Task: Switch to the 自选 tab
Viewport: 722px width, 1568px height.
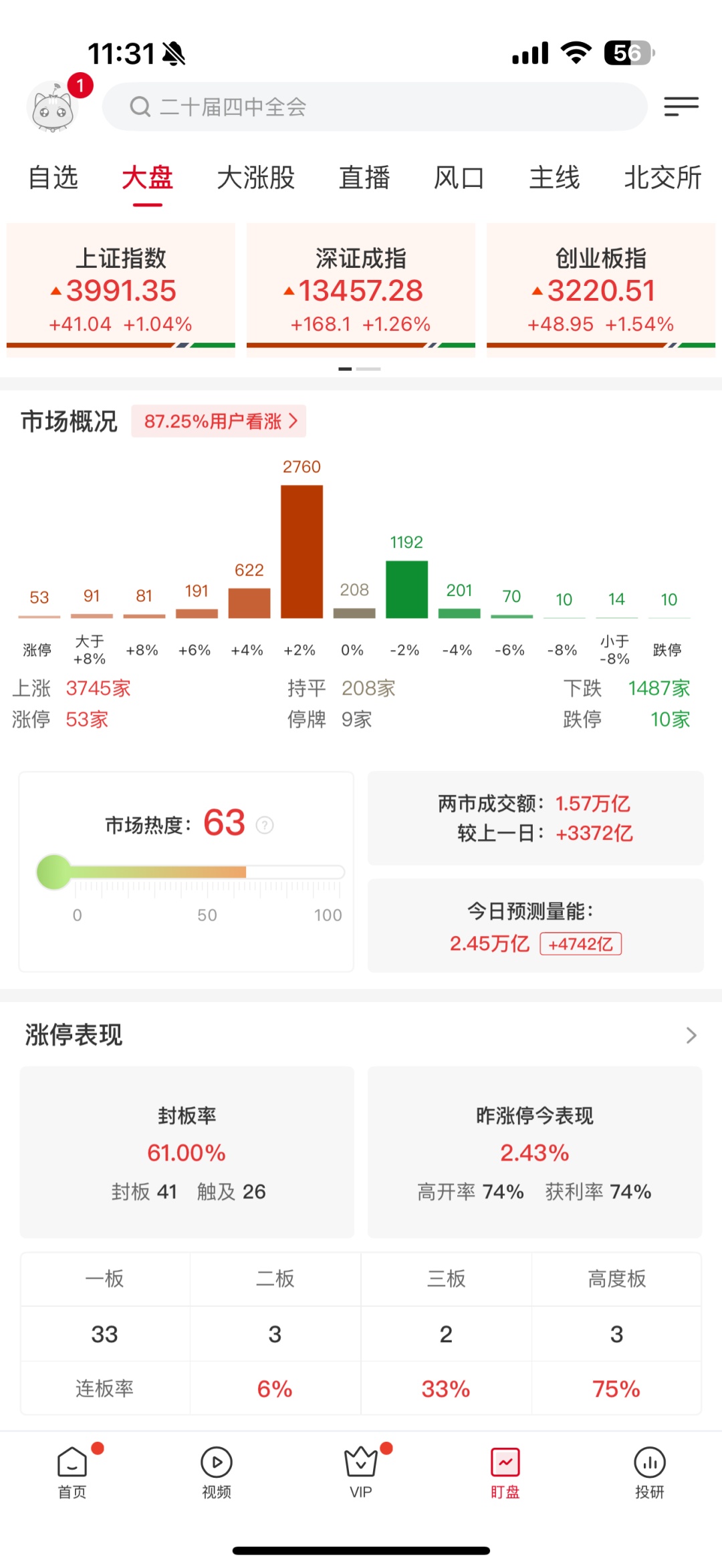Action: [x=53, y=178]
